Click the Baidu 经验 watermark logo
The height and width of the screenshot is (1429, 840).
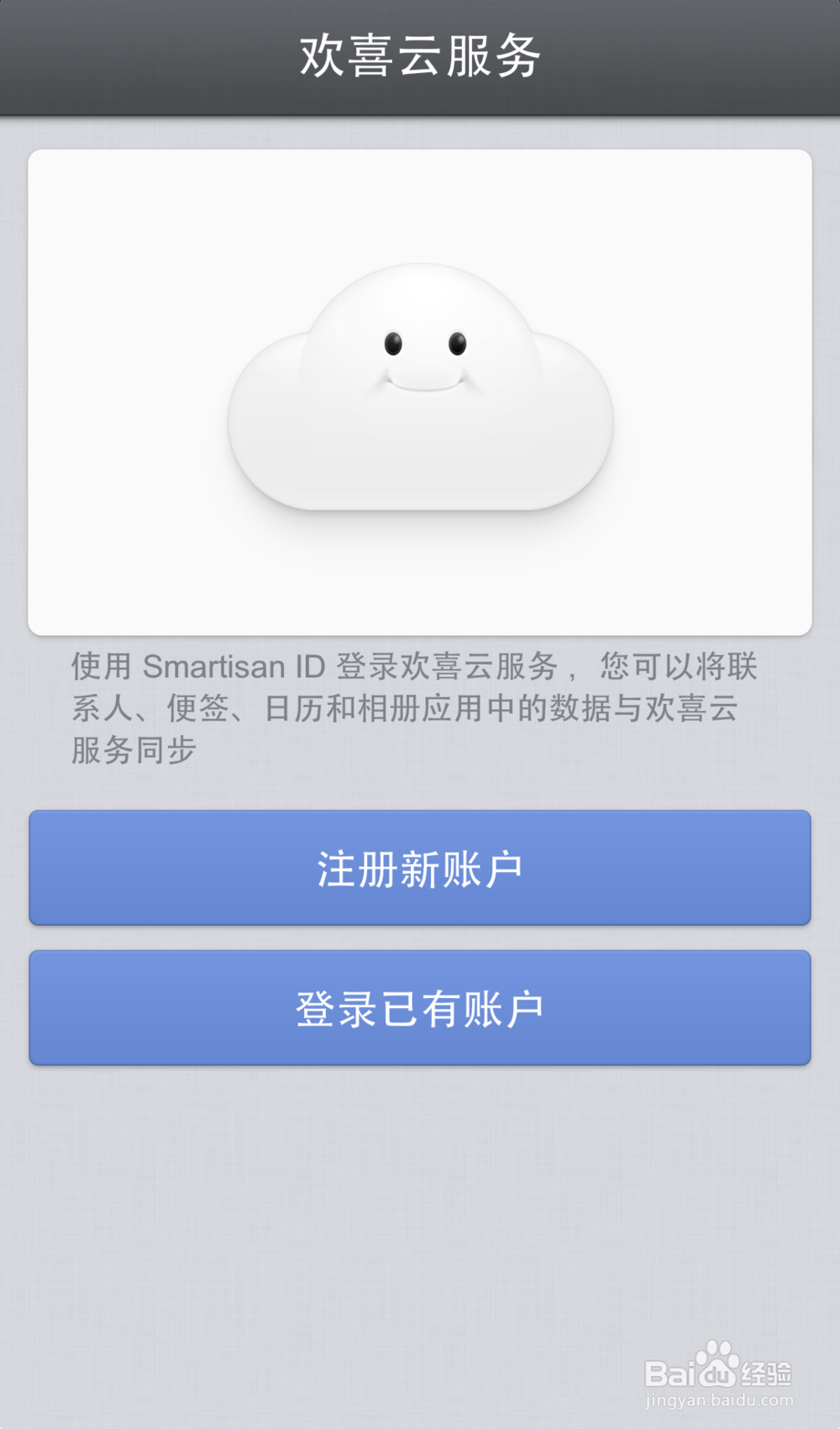pyautogui.click(x=718, y=1369)
